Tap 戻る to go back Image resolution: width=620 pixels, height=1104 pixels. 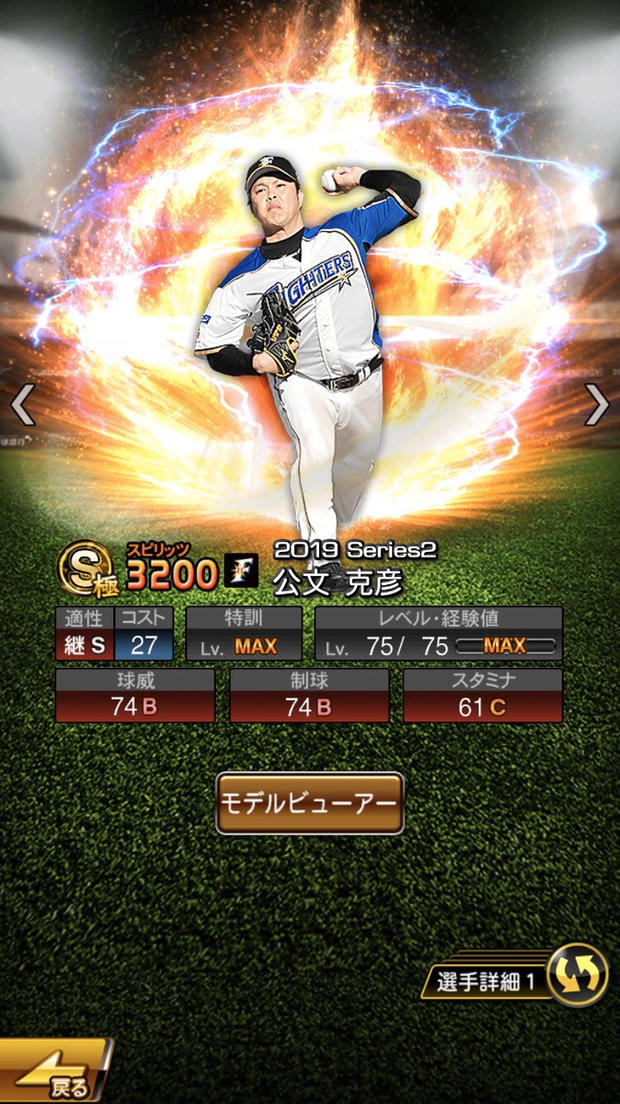(x=55, y=1072)
